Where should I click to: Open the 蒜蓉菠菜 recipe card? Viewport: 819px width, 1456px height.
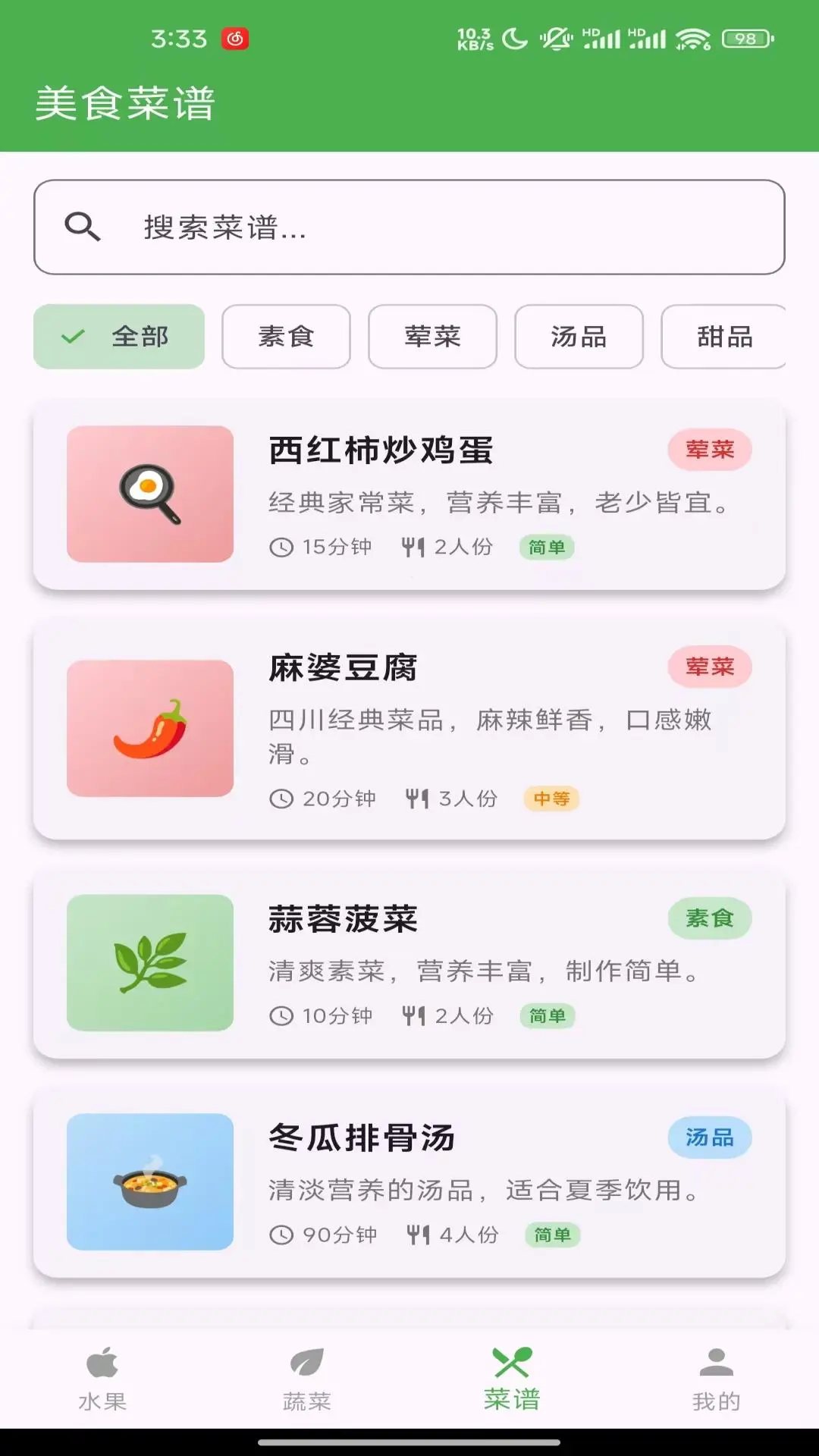coord(409,963)
